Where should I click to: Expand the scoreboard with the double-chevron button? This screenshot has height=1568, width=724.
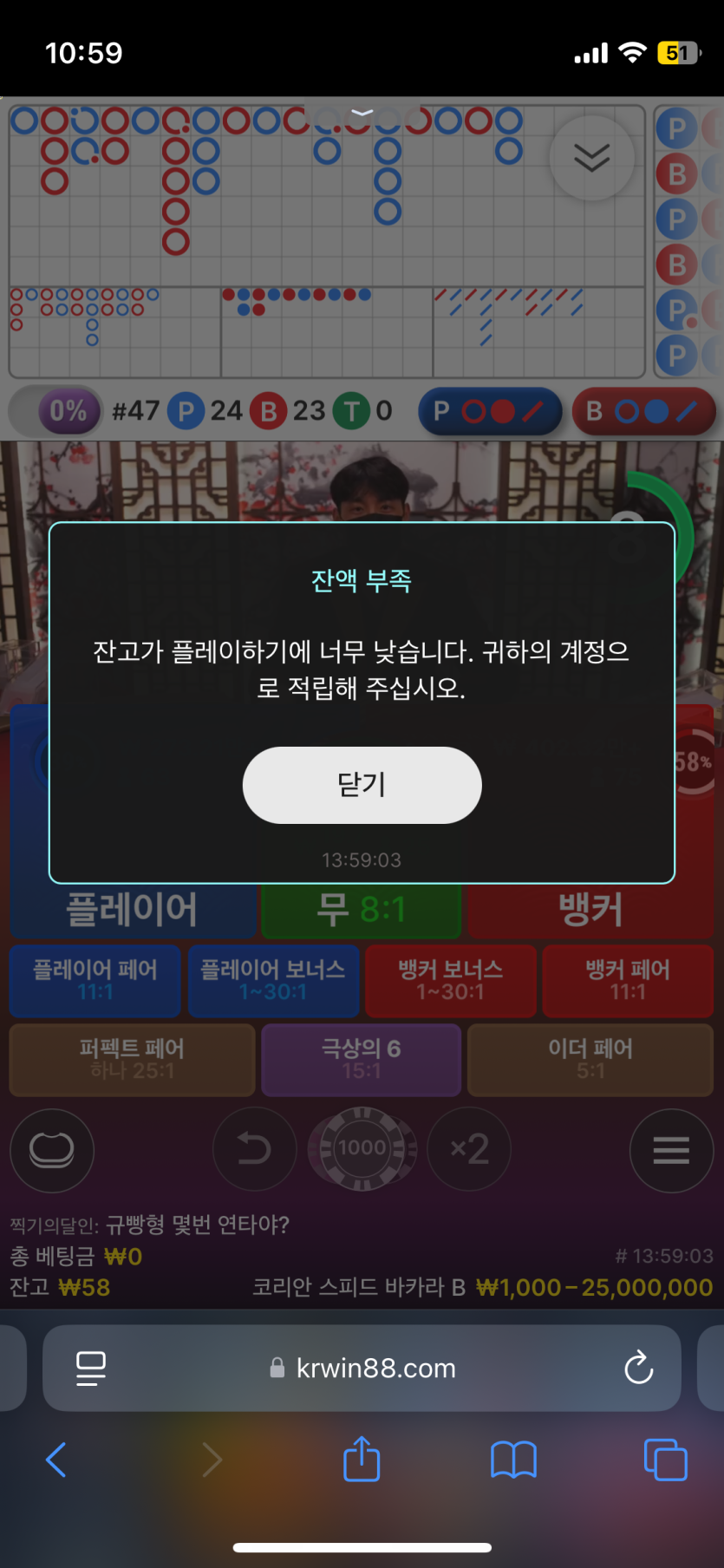click(591, 158)
